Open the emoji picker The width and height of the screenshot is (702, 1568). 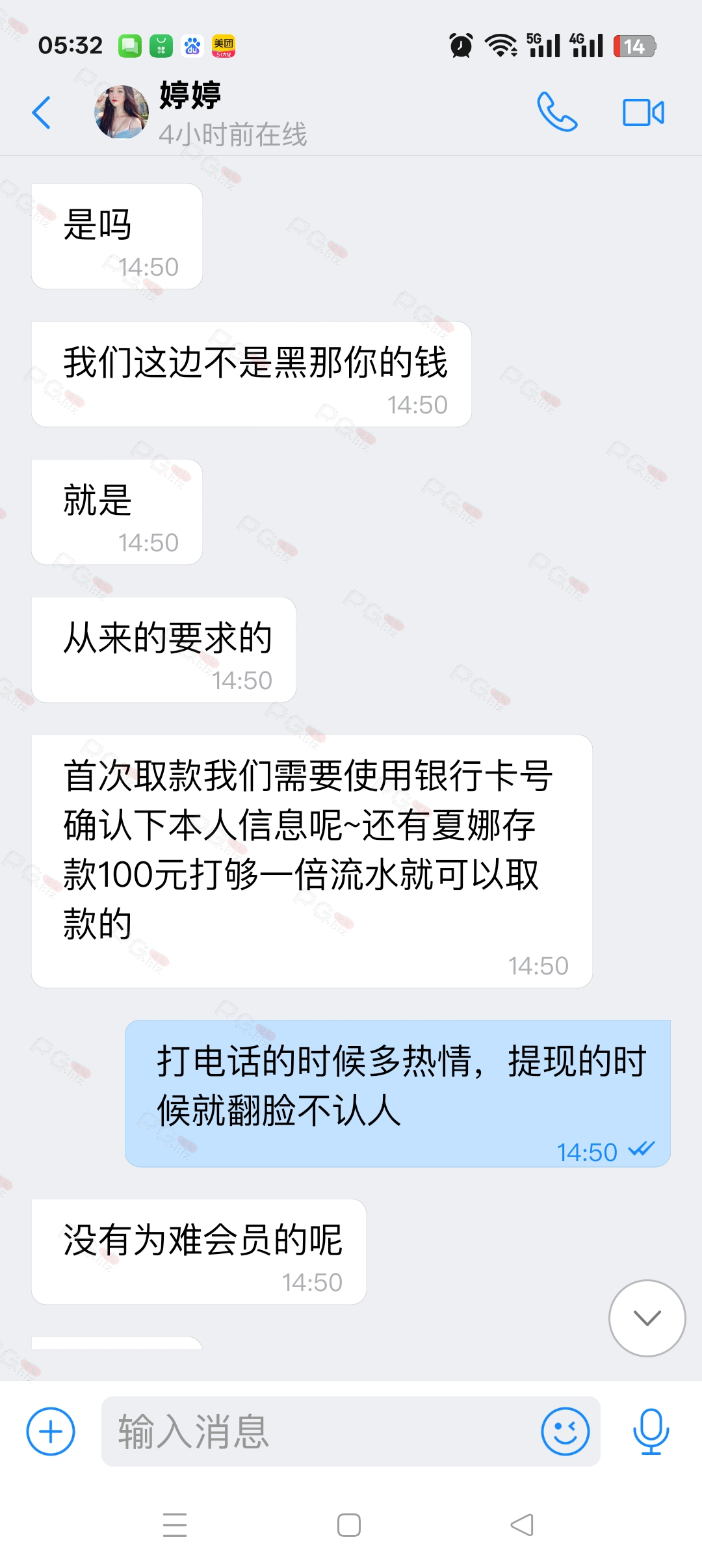pos(565,1431)
